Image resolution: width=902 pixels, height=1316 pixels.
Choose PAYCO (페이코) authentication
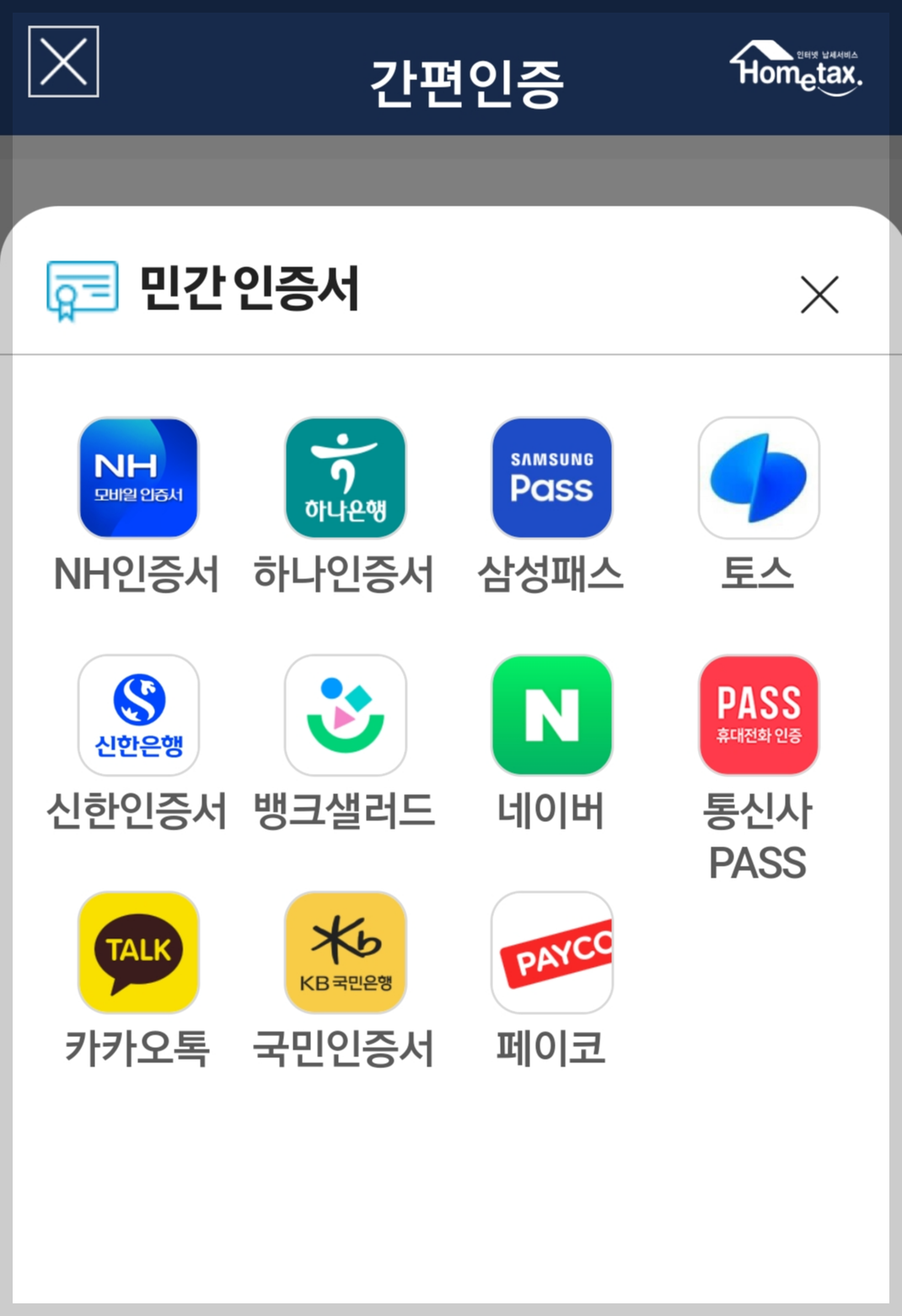pos(551,952)
